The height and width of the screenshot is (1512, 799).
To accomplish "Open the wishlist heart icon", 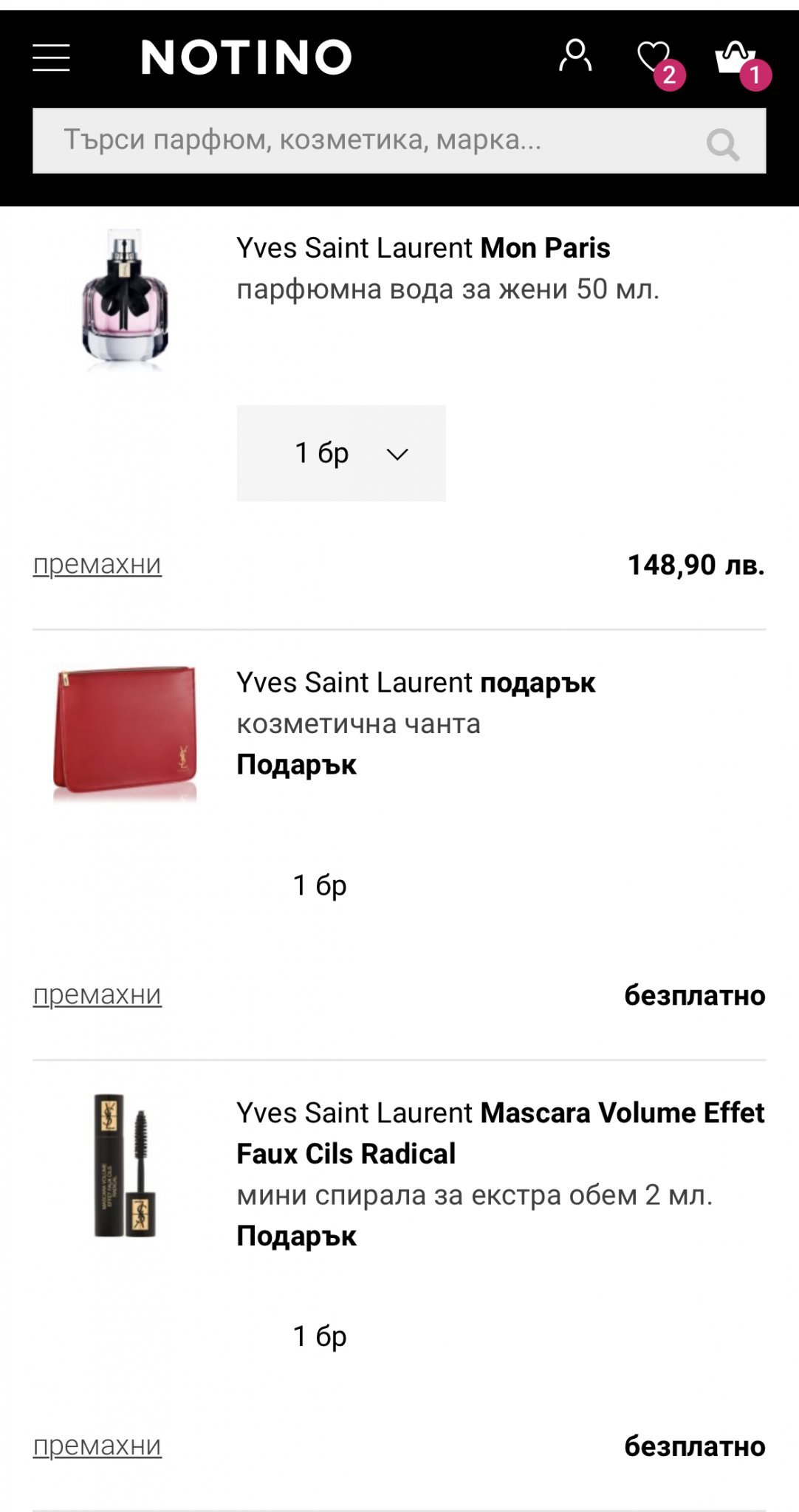I will click(x=655, y=58).
